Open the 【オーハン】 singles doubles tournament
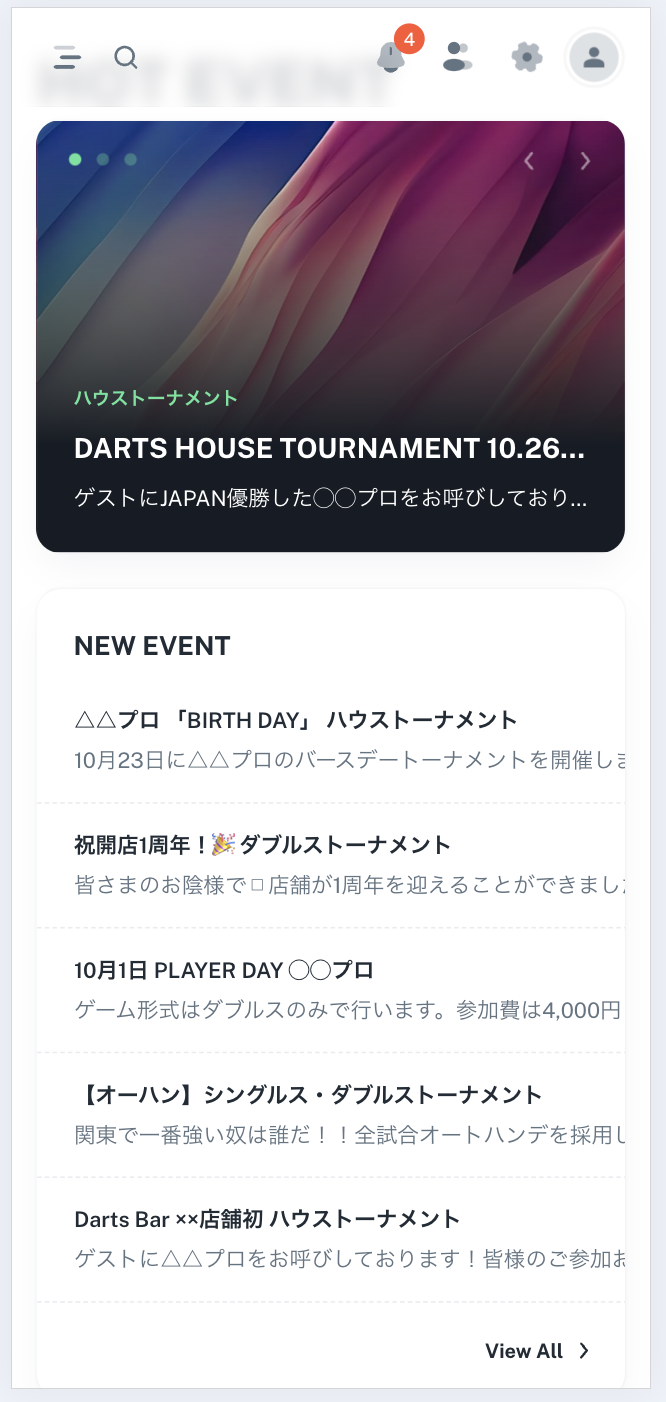The height and width of the screenshot is (1402, 666). [x=308, y=1095]
